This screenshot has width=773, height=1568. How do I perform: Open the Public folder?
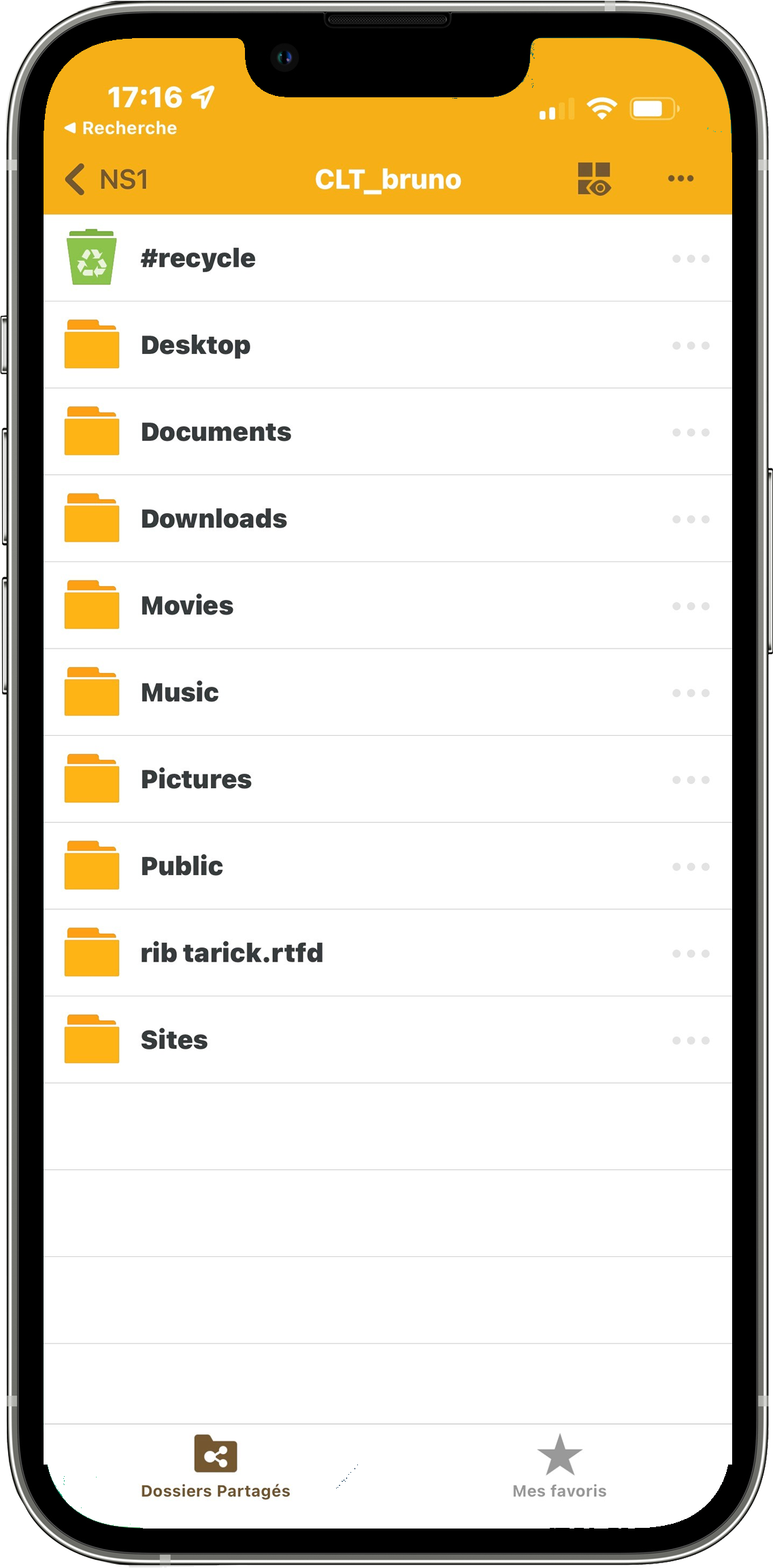(x=182, y=866)
